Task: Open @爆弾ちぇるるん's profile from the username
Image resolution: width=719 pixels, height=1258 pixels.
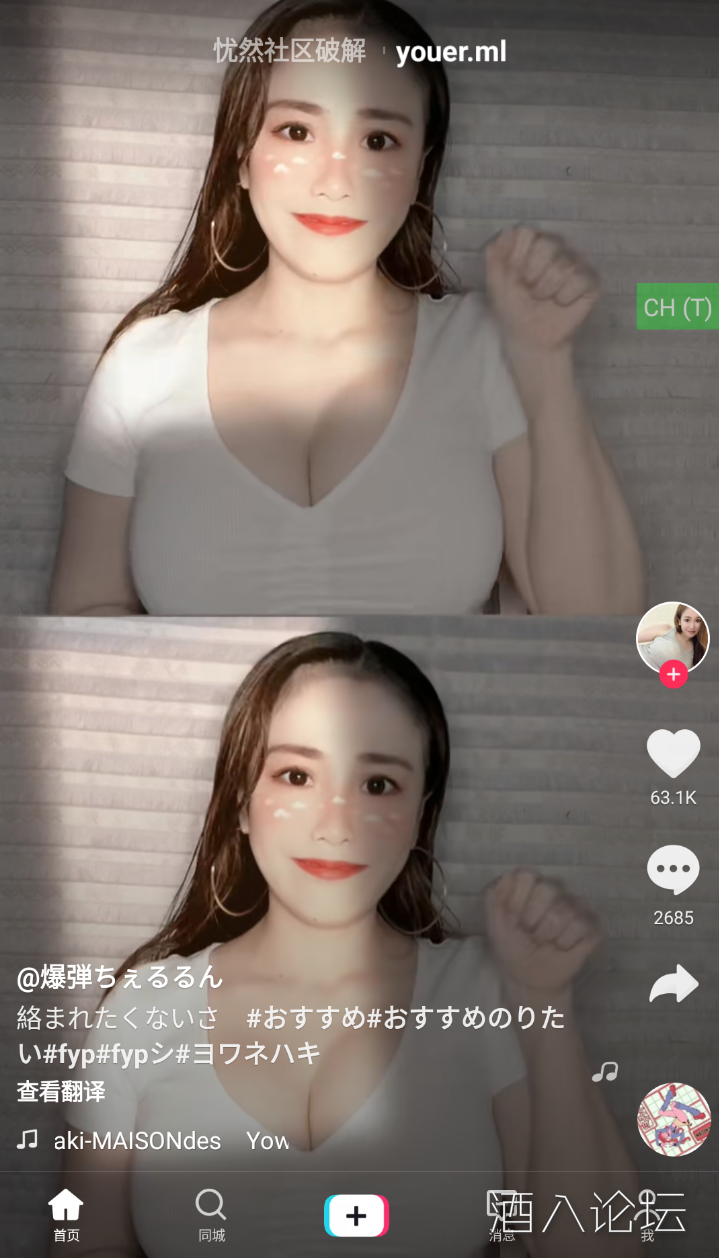Action: (x=120, y=978)
